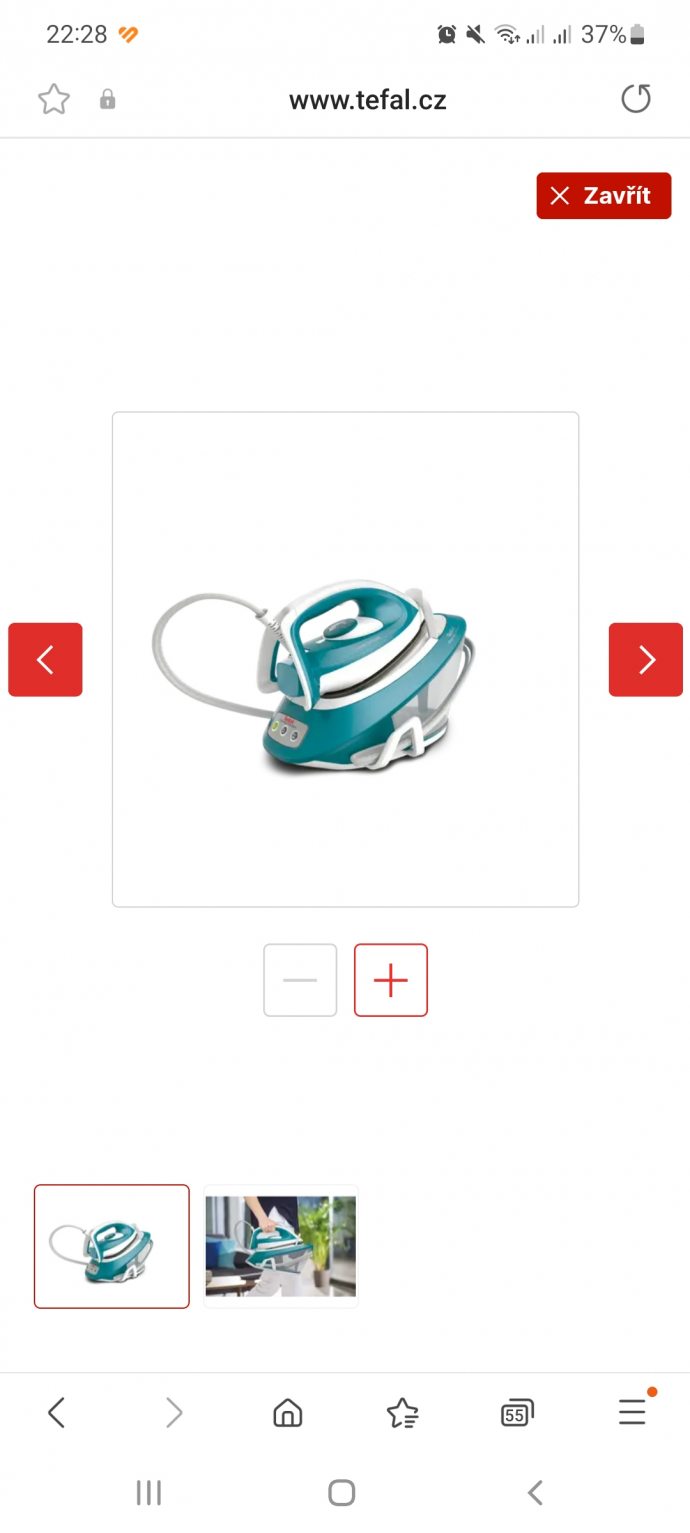Show the next product image

(x=646, y=660)
